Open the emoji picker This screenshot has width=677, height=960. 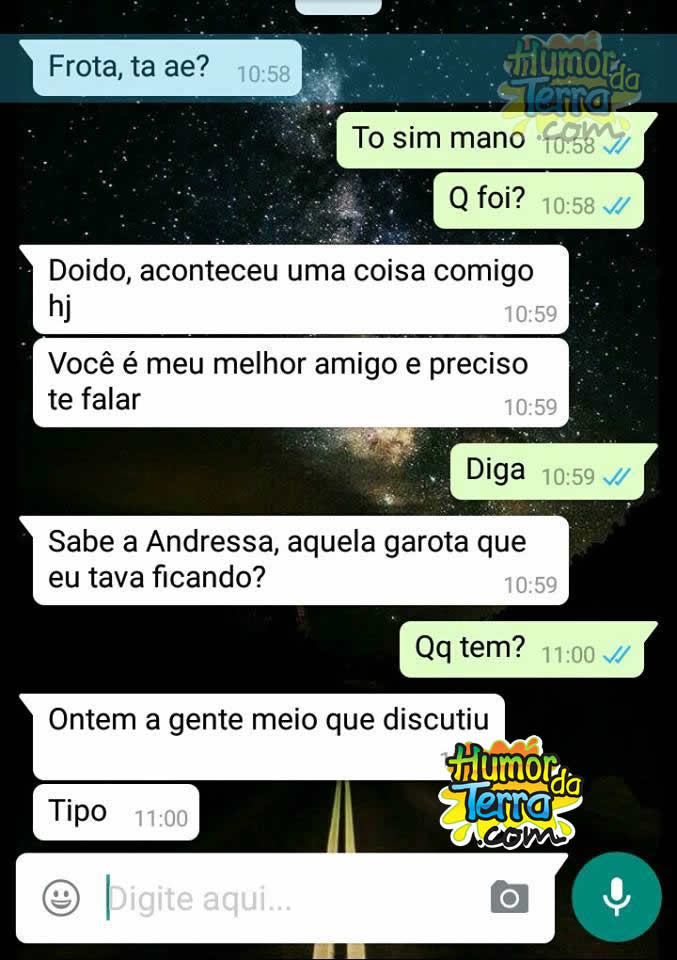tap(61, 897)
